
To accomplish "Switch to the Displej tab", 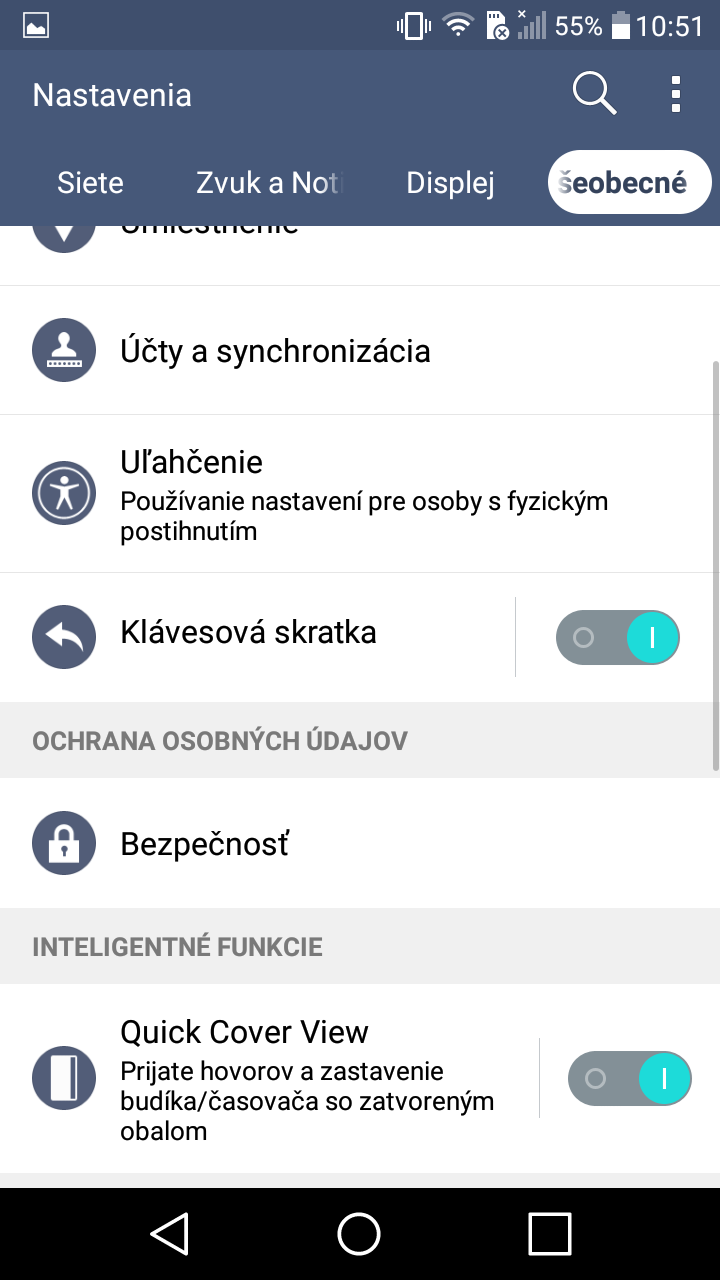I will coord(450,183).
